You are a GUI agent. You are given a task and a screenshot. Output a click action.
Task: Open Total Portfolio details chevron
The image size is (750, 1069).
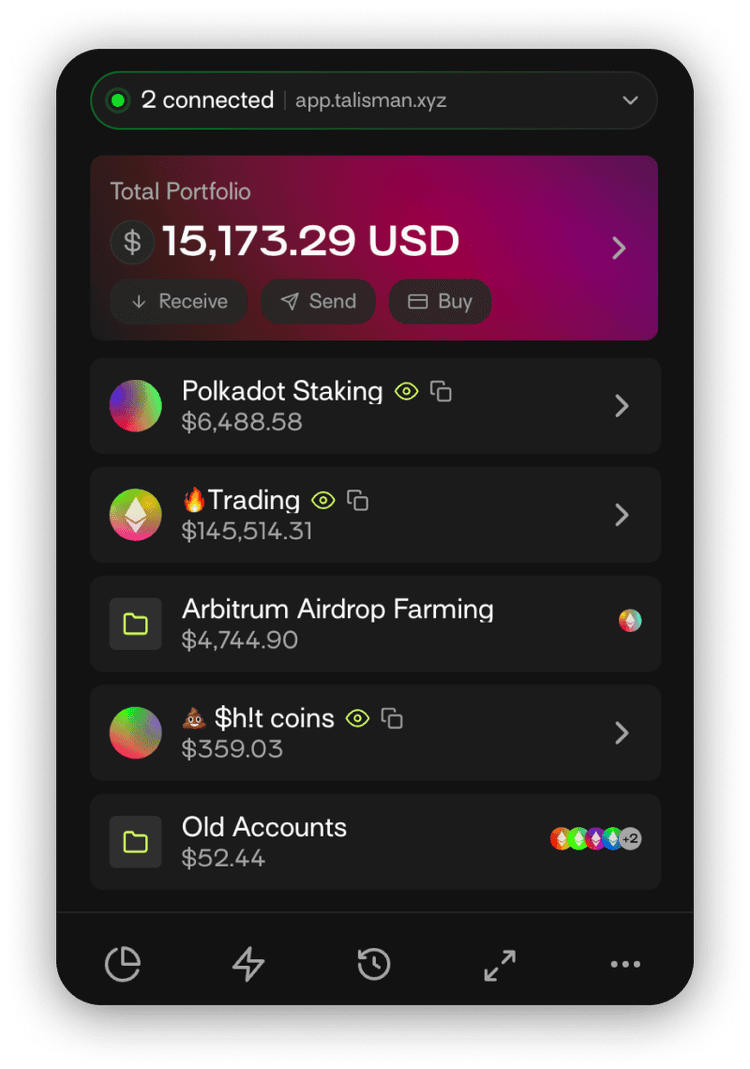[619, 248]
